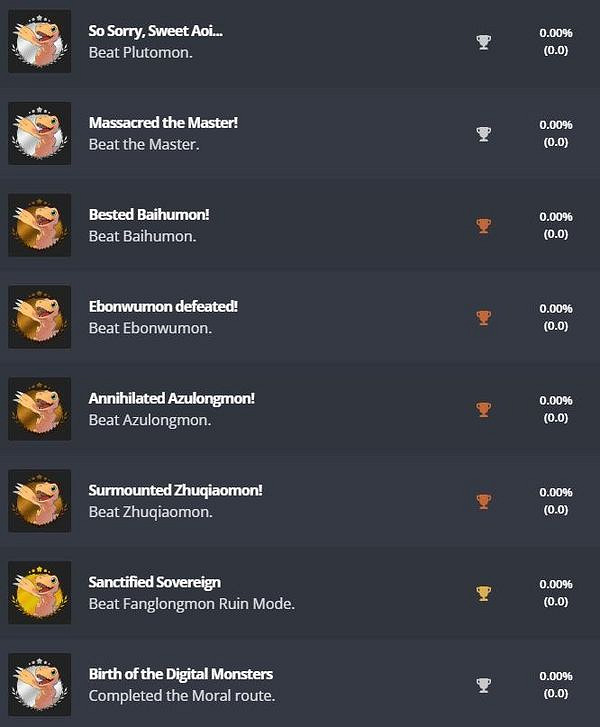Image resolution: width=600 pixels, height=727 pixels.
Task: Open the Massacred the Master! trophy
Action: click(163, 123)
